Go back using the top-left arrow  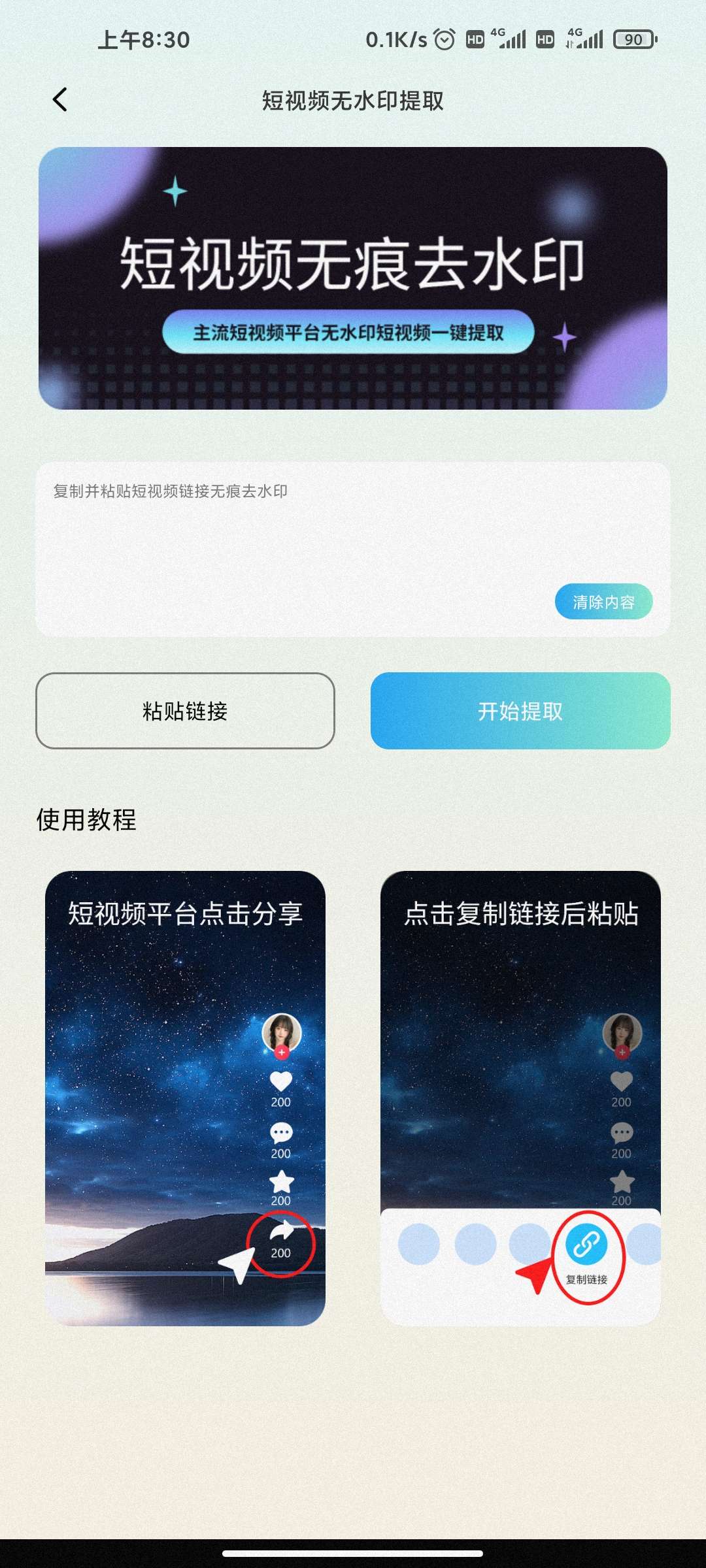coord(60,100)
